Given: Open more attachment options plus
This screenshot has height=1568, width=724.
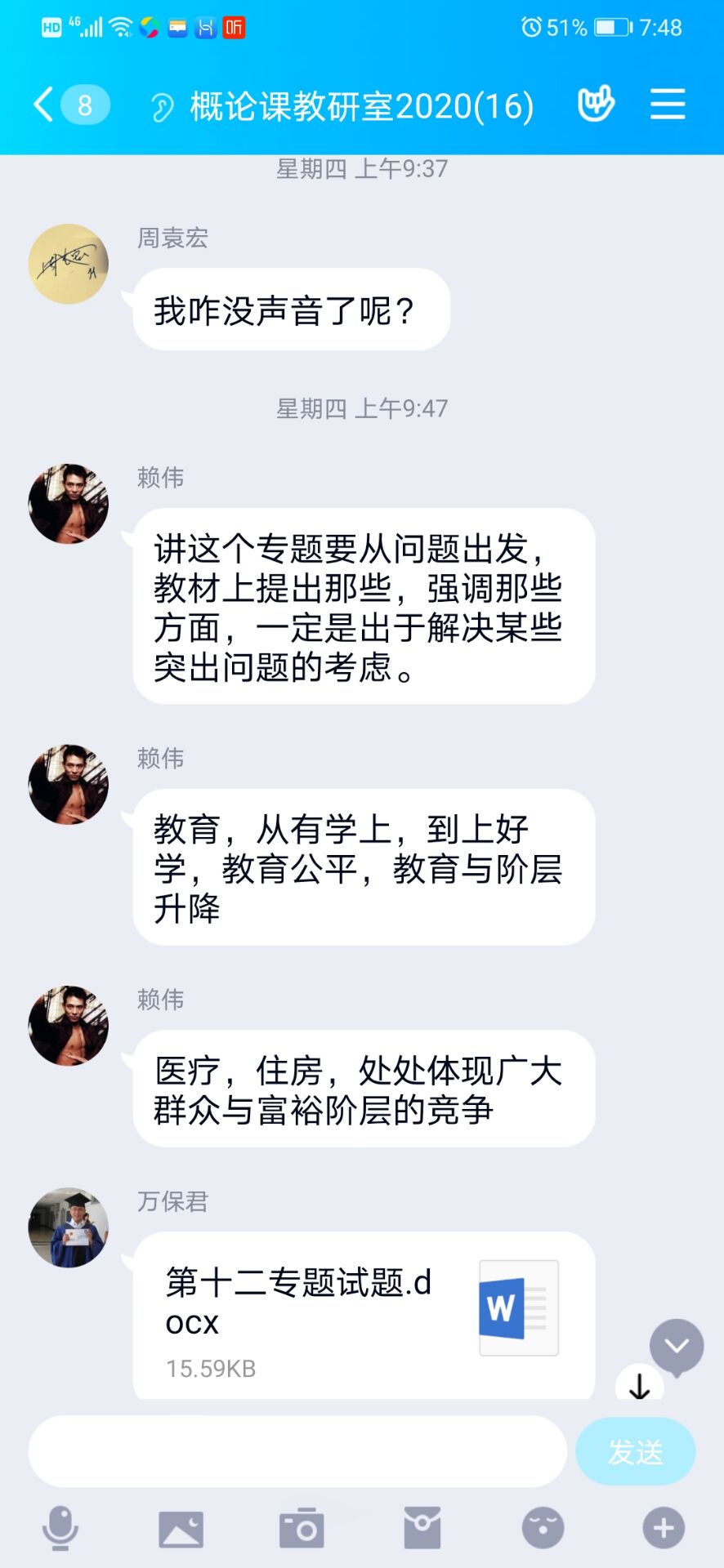Looking at the screenshot, I should [663, 1528].
